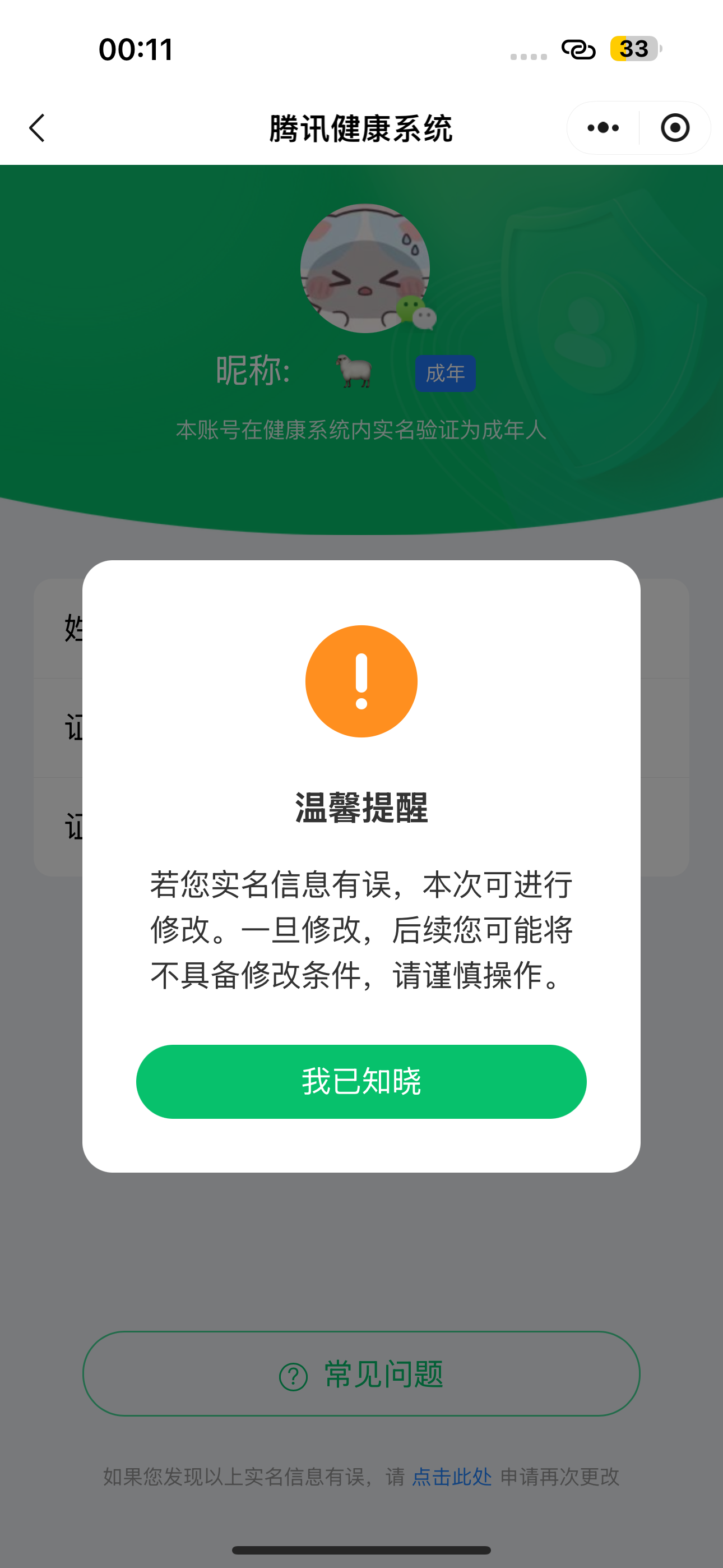Screen dimensions: 723x1568
Task: Open the mini program more-options menu
Action: tap(602, 128)
